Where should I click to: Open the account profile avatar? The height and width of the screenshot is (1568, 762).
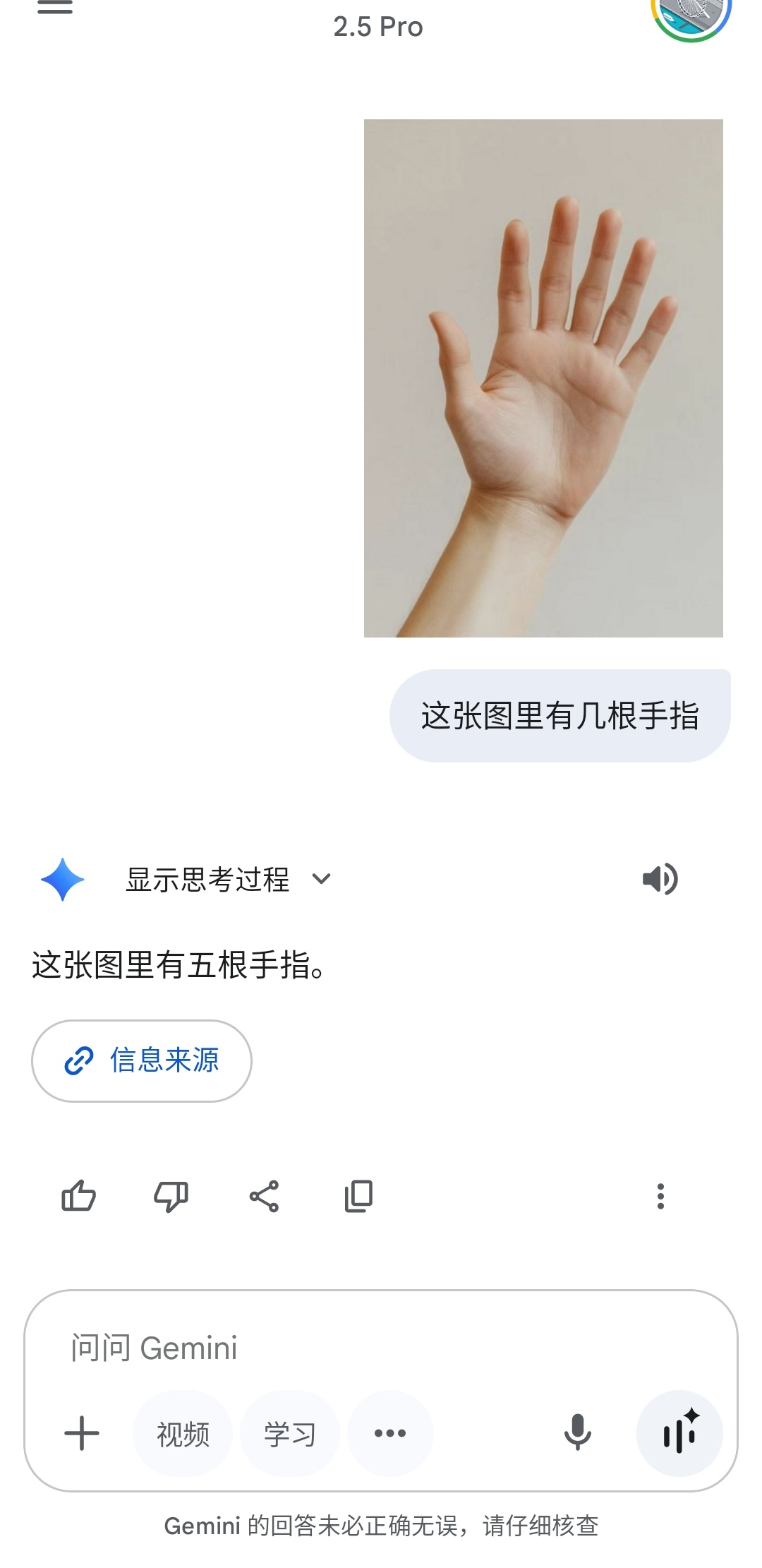click(691, 16)
